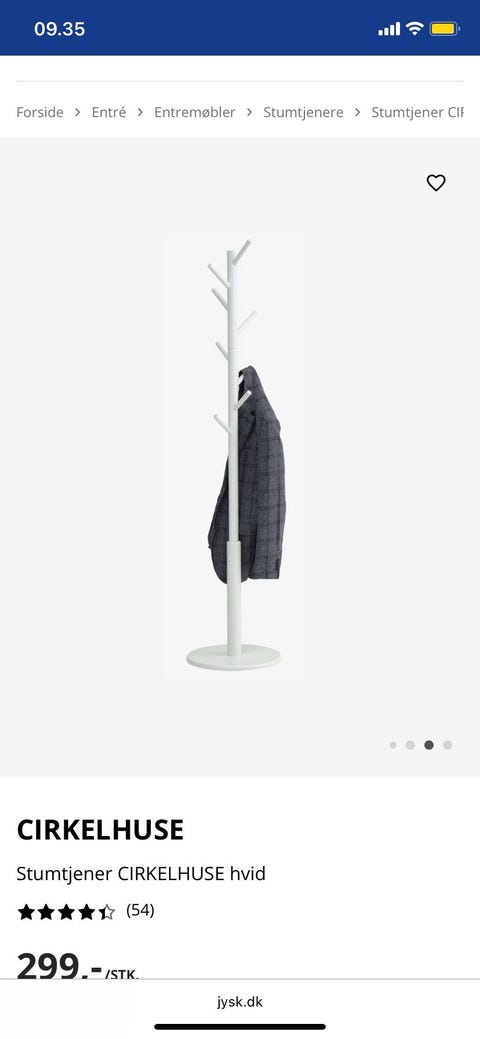Tap the jysk.dk address bar
This screenshot has width=480, height=1039.
pyautogui.click(x=240, y=1002)
